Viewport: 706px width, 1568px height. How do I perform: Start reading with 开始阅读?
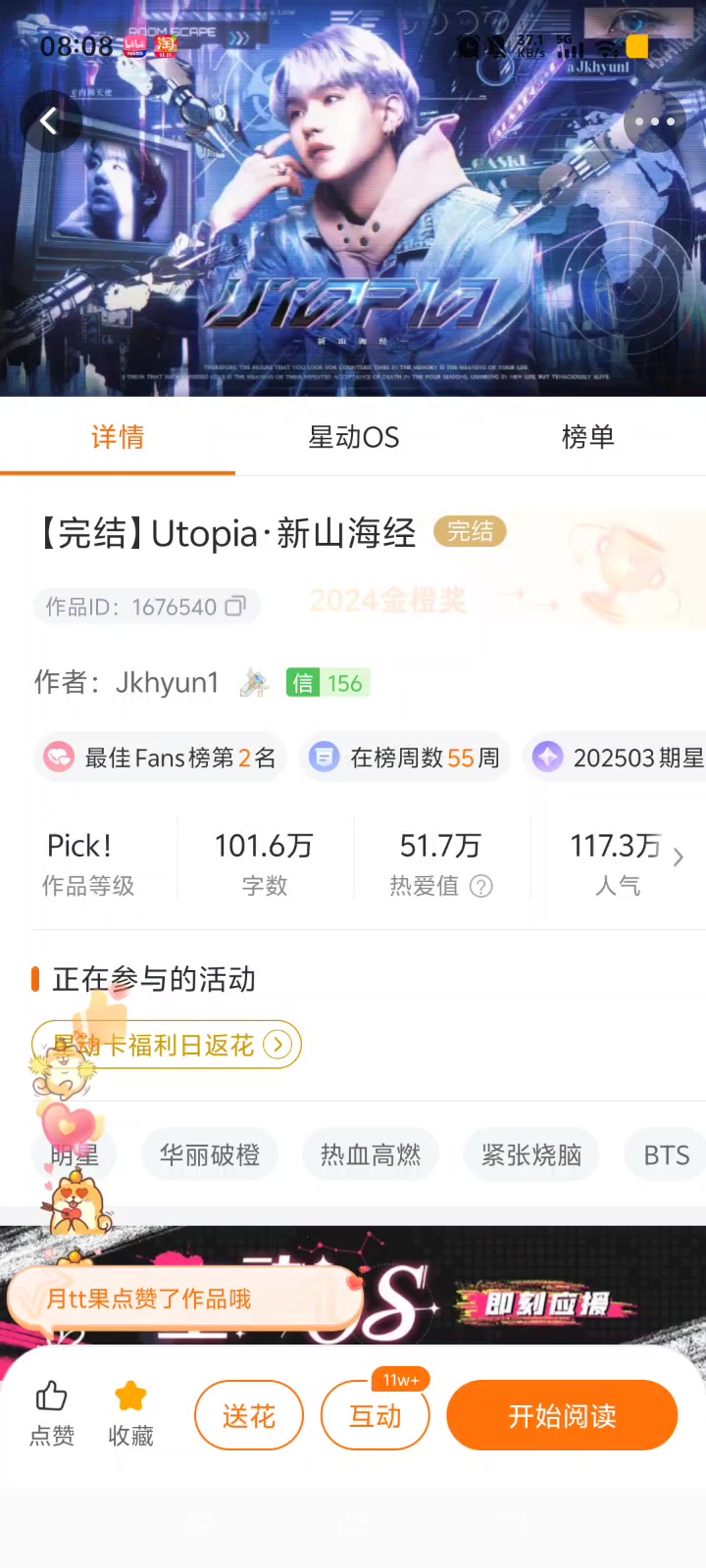[562, 1415]
